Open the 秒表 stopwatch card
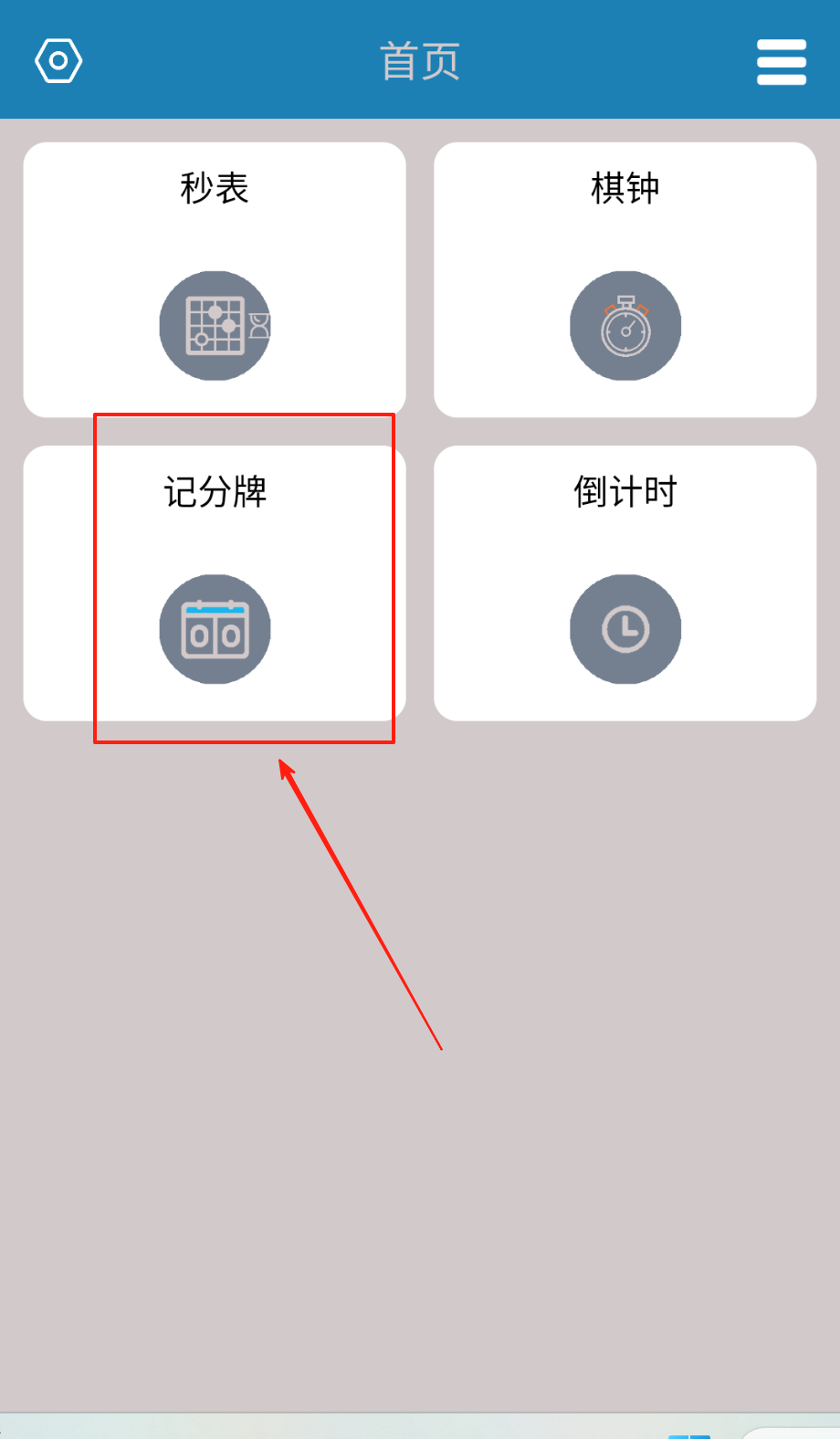840x1439 pixels. click(x=215, y=279)
